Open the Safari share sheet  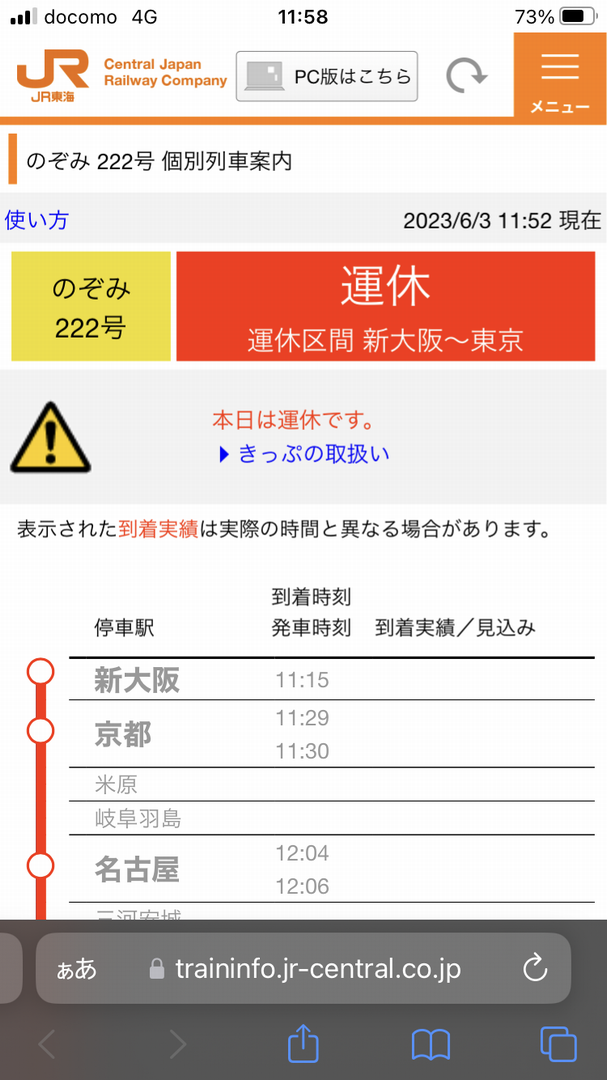click(x=304, y=1043)
